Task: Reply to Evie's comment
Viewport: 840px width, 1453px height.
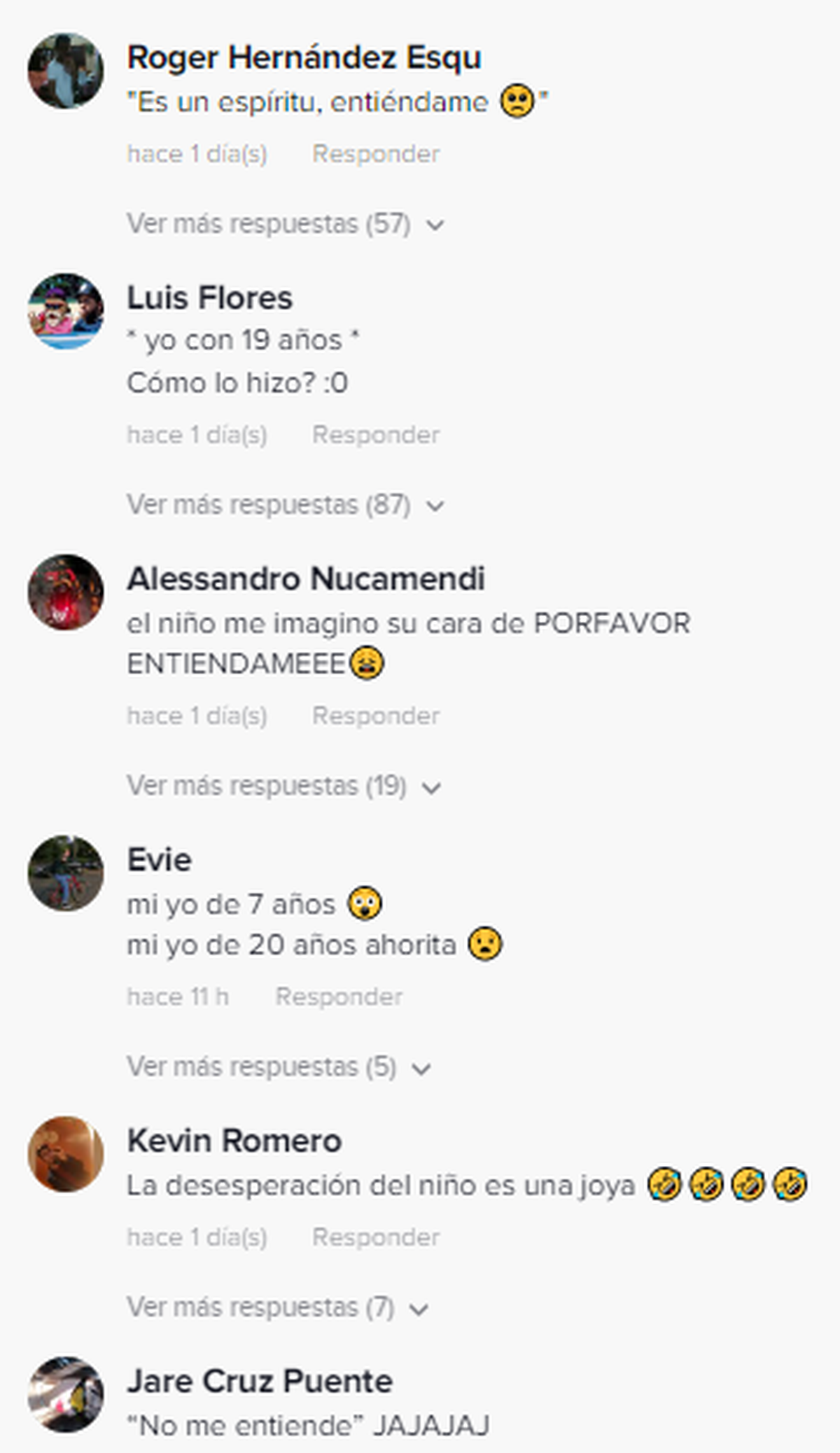Action: pyautogui.click(x=339, y=997)
